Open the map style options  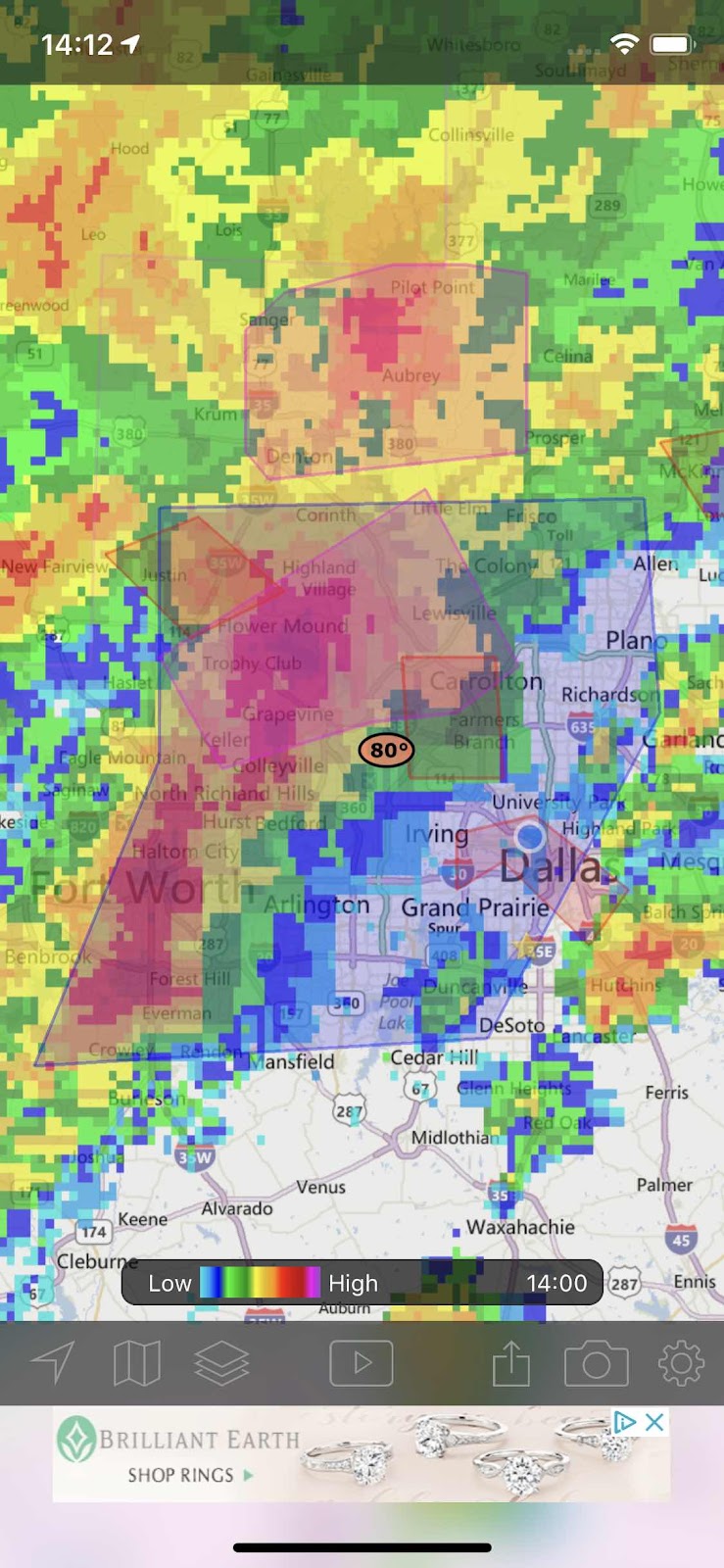[x=137, y=1363]
